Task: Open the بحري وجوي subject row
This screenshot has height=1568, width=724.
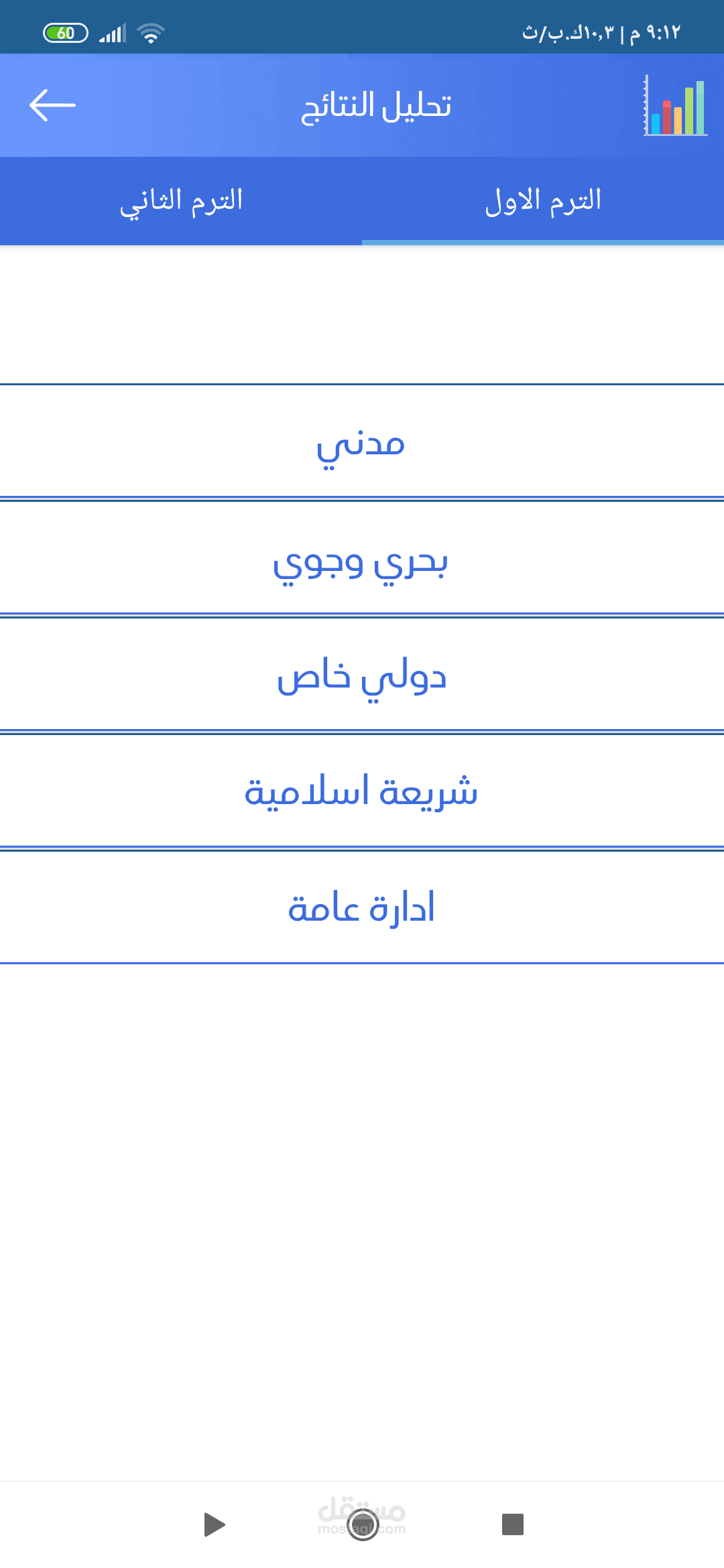Action: 362,558
